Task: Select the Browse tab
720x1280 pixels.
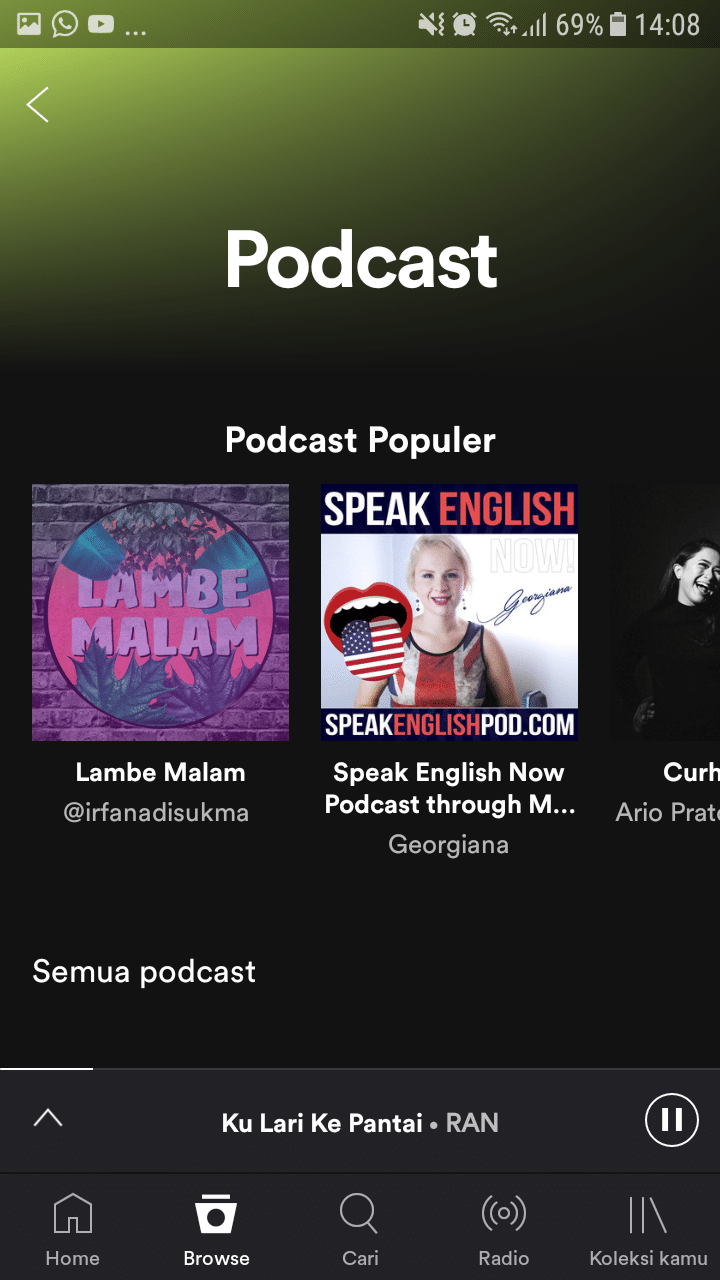Action: coord(216,1229)
